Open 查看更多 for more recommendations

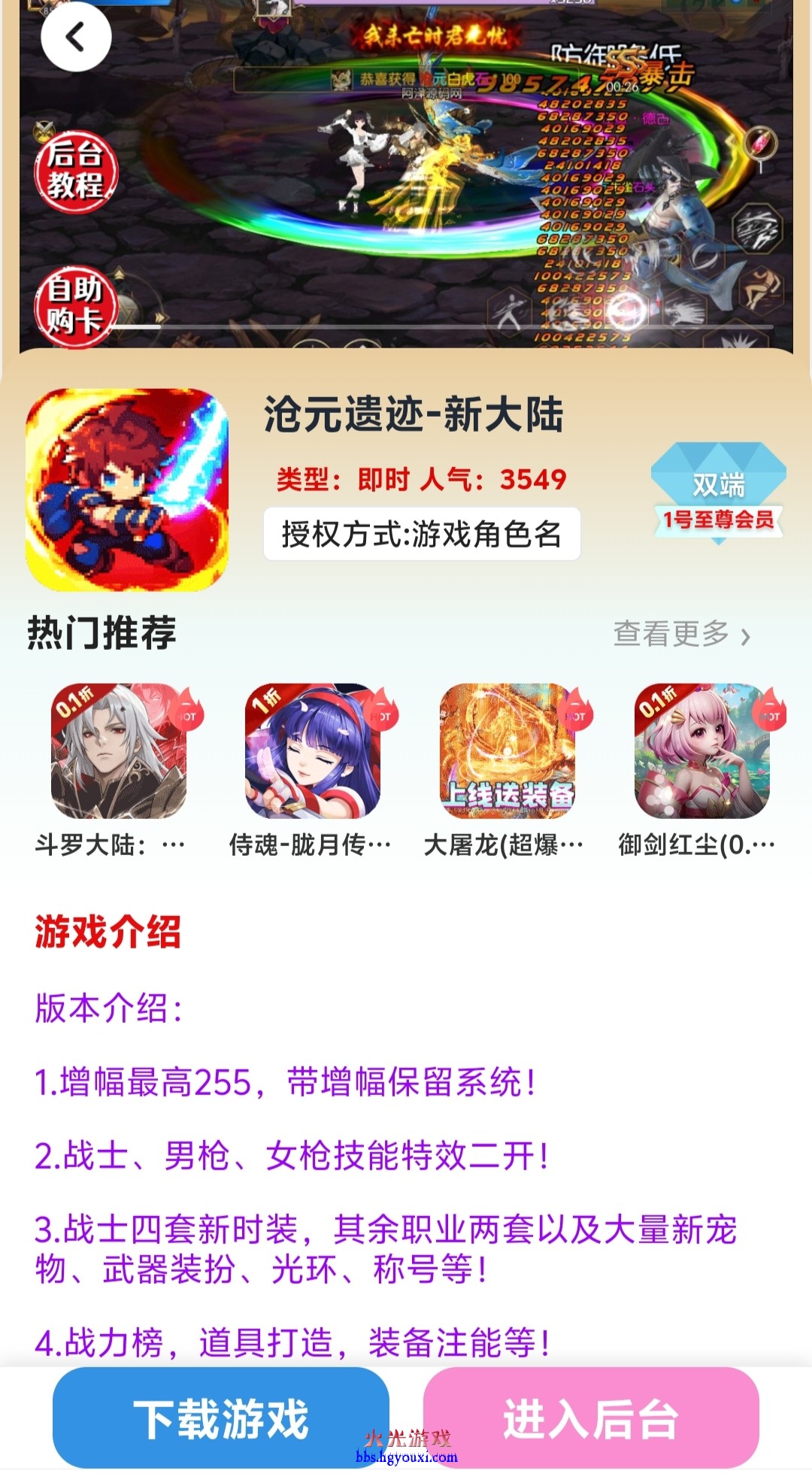tap(682, 634)
